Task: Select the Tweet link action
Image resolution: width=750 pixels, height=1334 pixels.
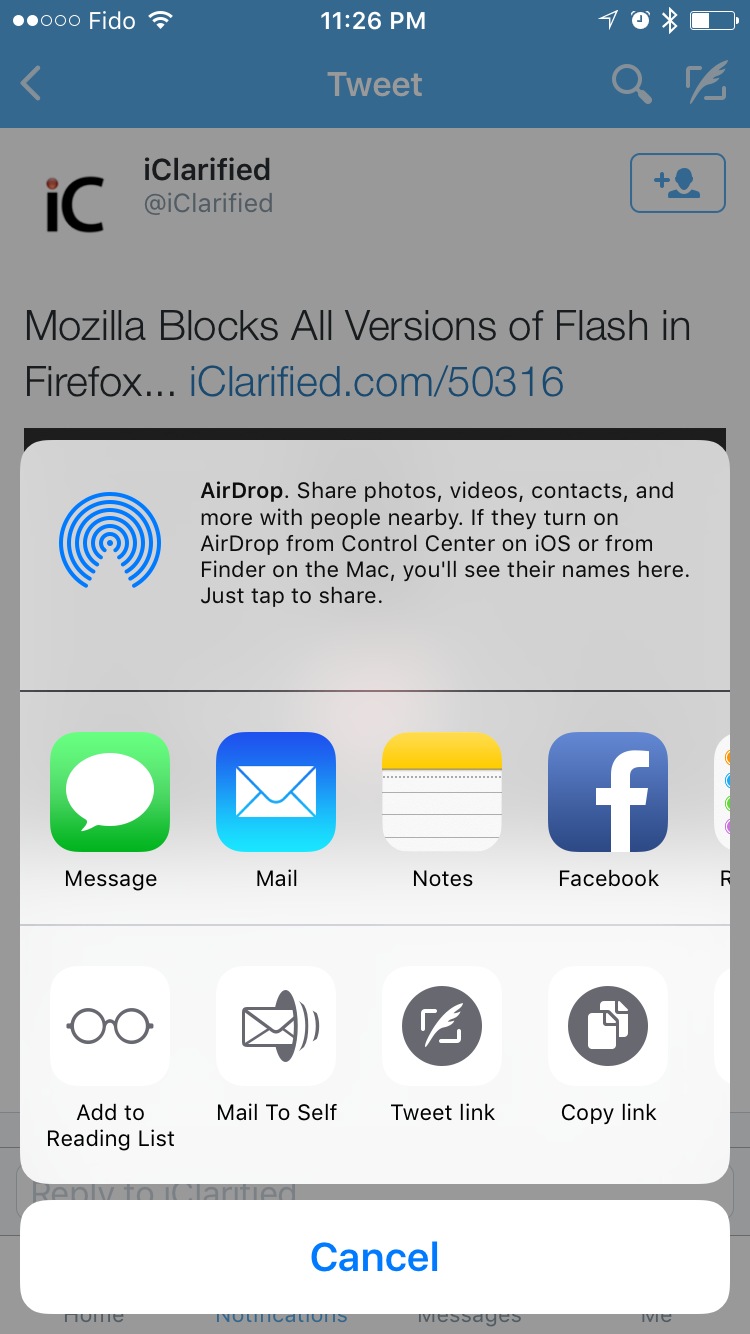Action: [442, 1026]
